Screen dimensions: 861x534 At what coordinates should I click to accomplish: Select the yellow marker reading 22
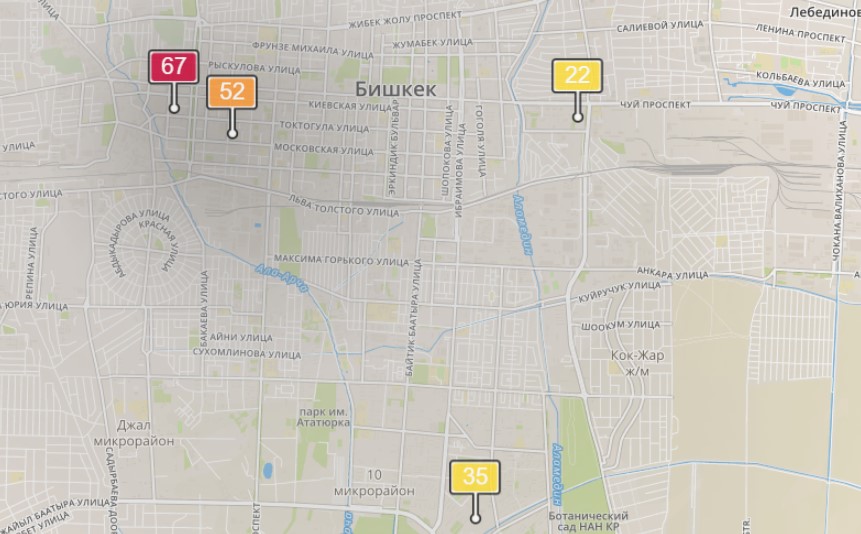click(577, 76)
